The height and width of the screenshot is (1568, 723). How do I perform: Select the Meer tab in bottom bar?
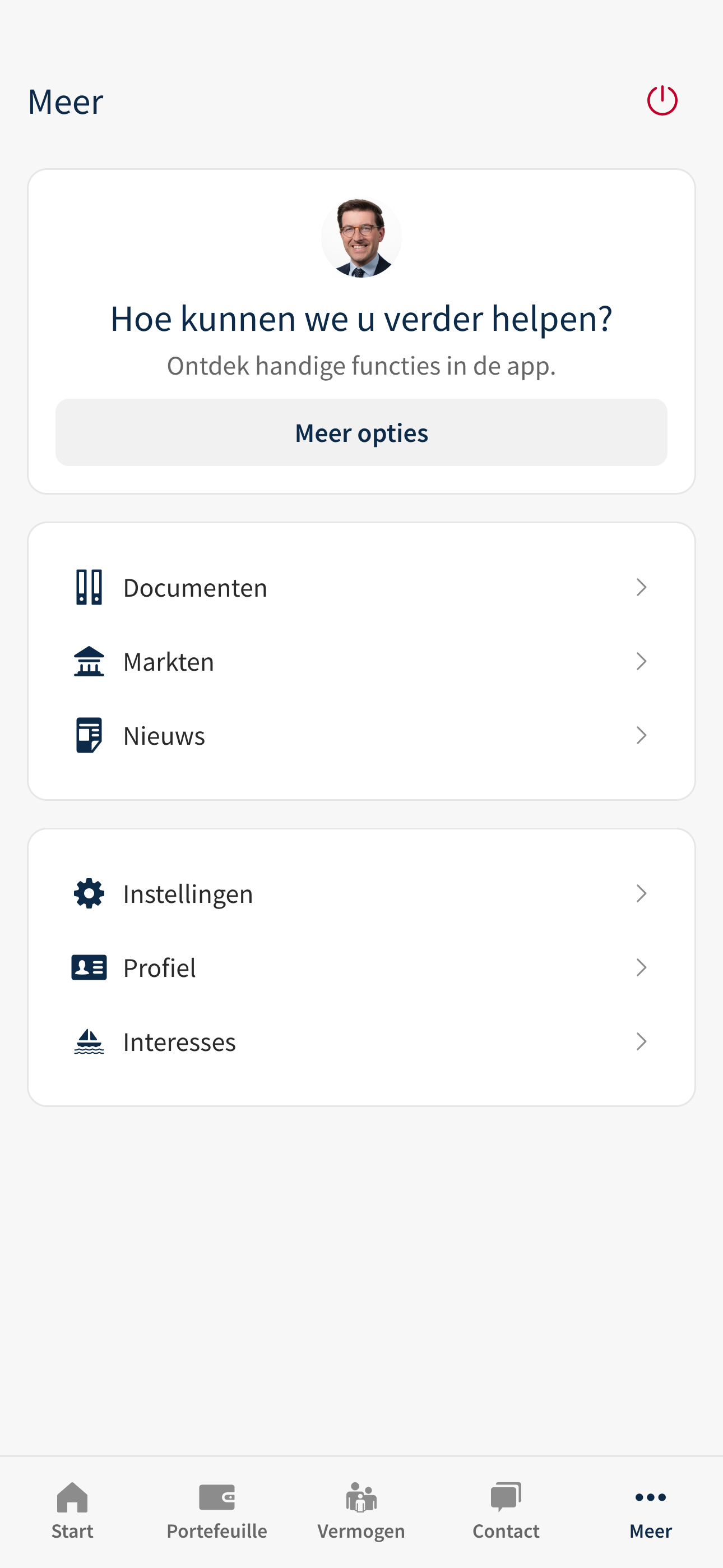tap(651, 1511)
